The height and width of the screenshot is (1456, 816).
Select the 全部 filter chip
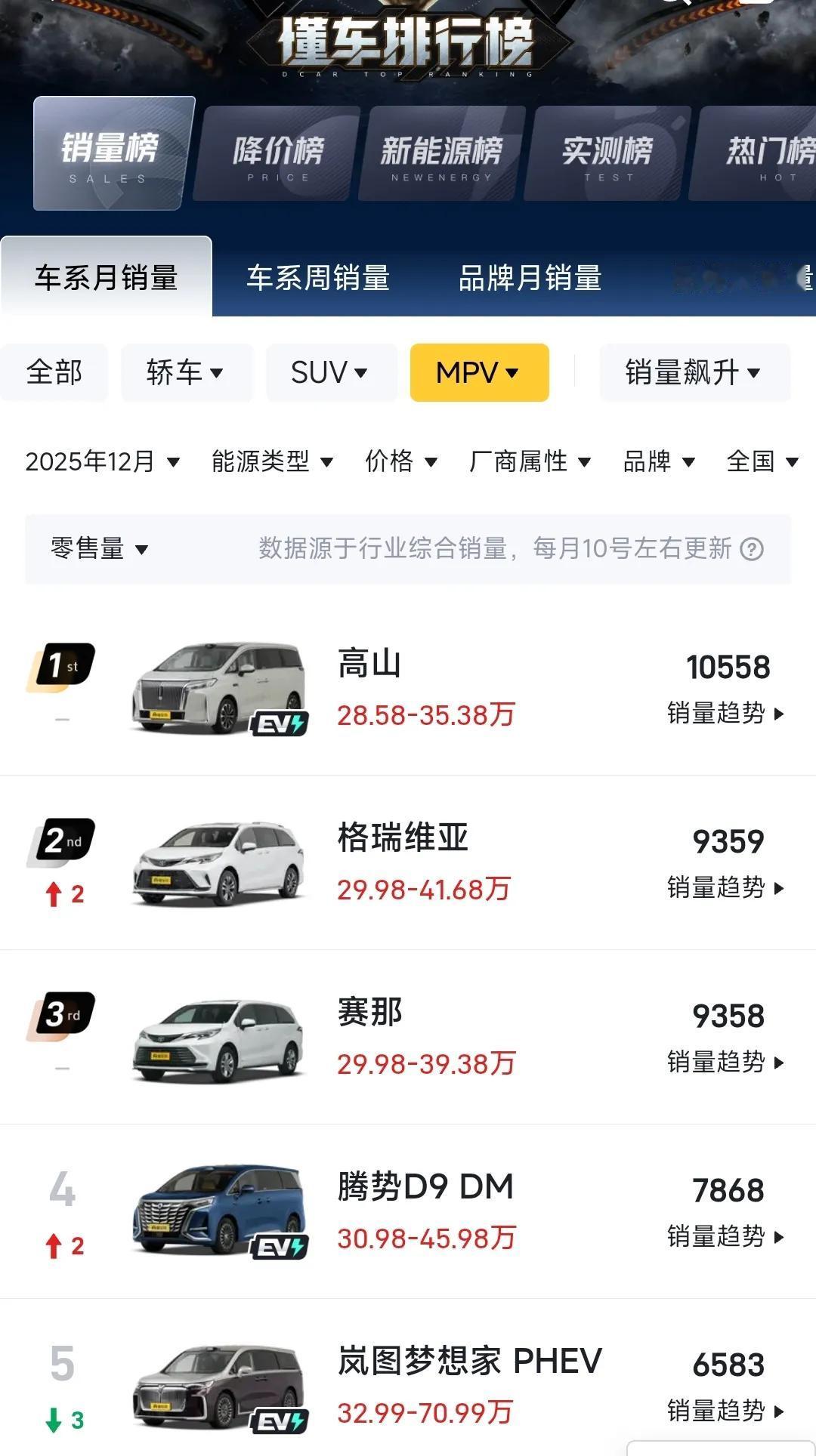[54, 372]
